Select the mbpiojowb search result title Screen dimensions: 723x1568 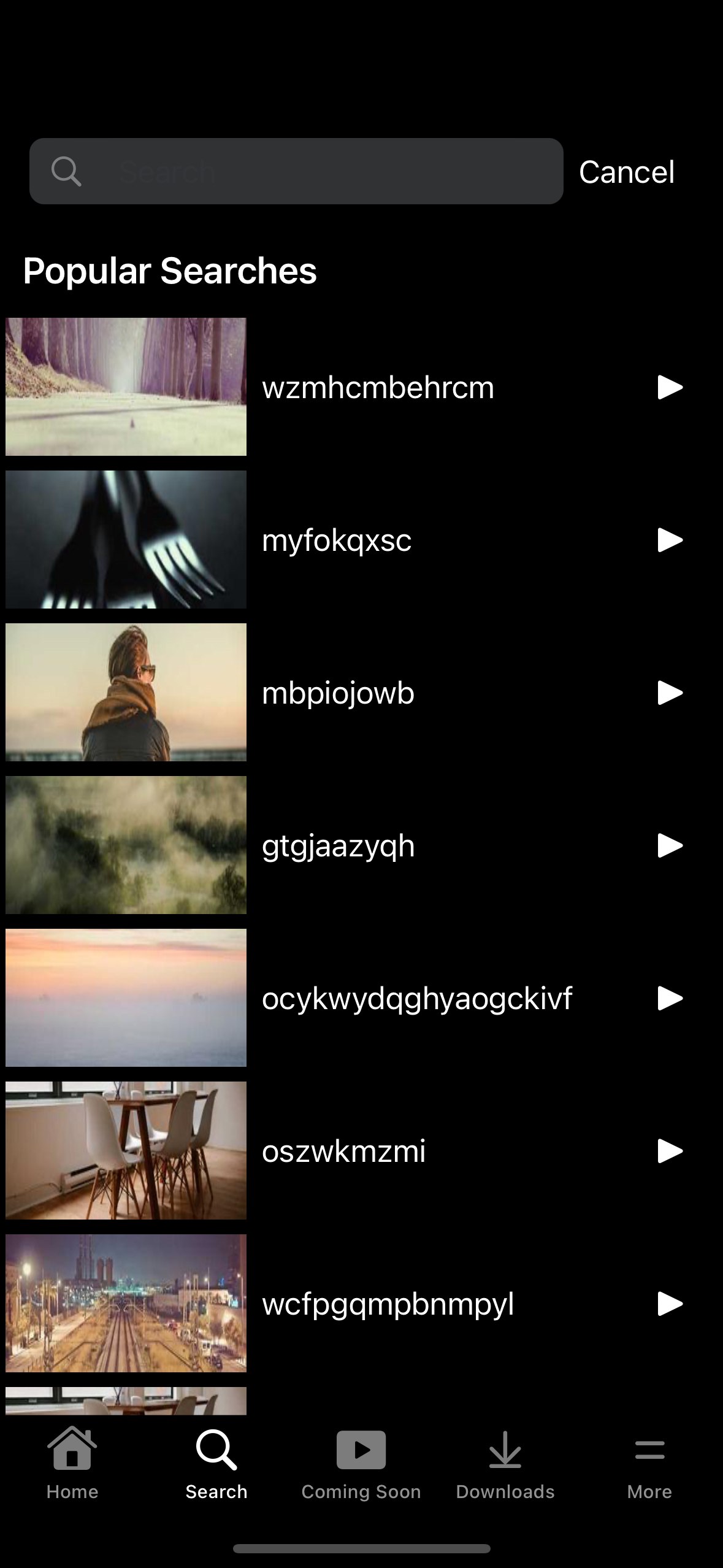pyautogui.click(x=338, y=692)
